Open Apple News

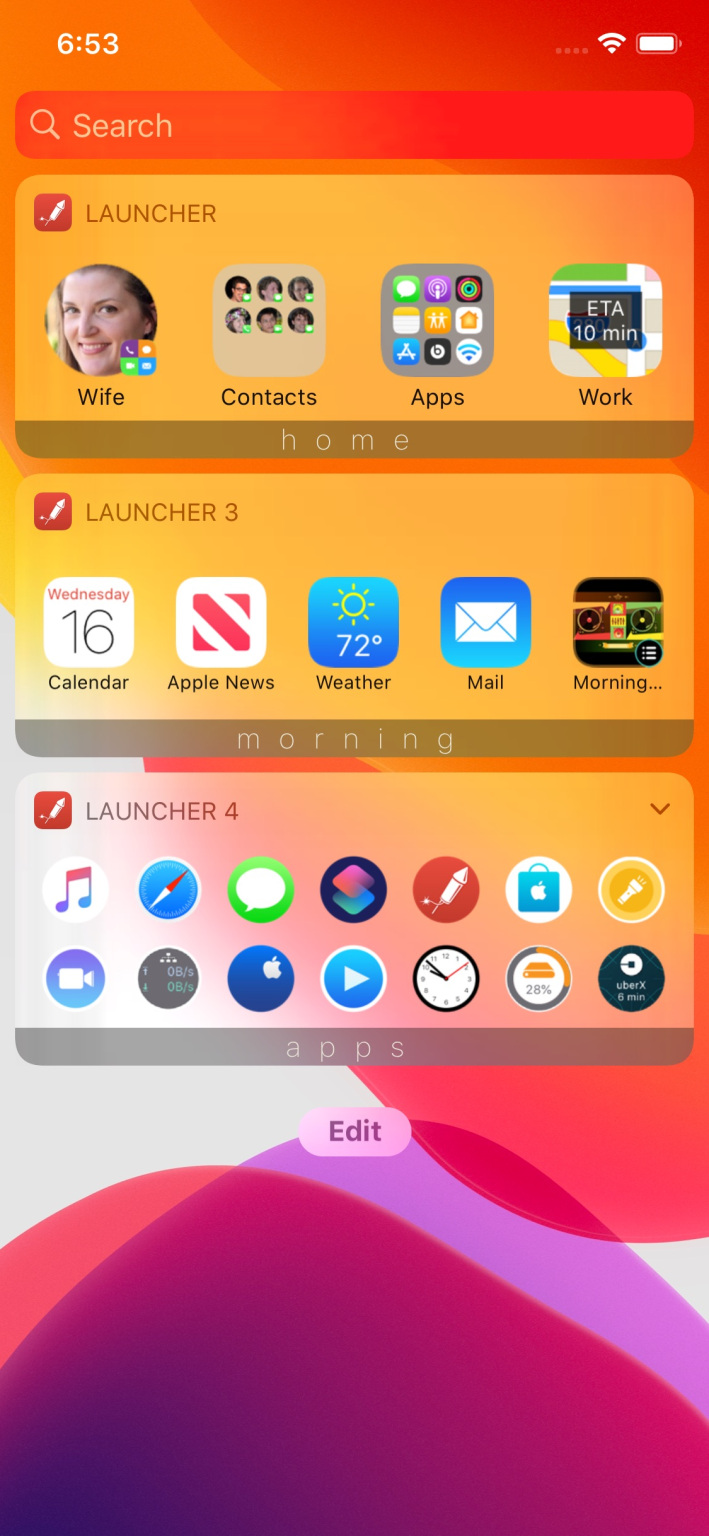click(x=221, y=622)
